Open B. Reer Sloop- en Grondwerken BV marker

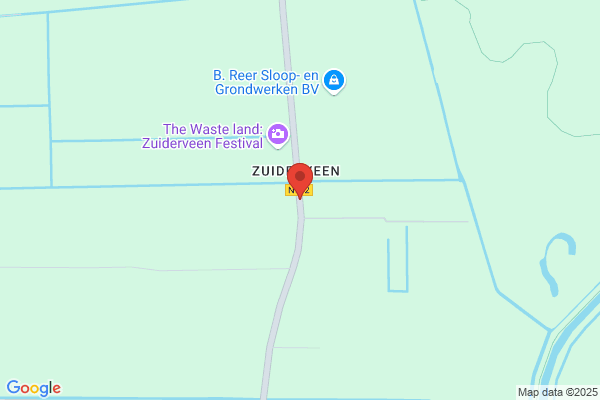click(334, 82)
